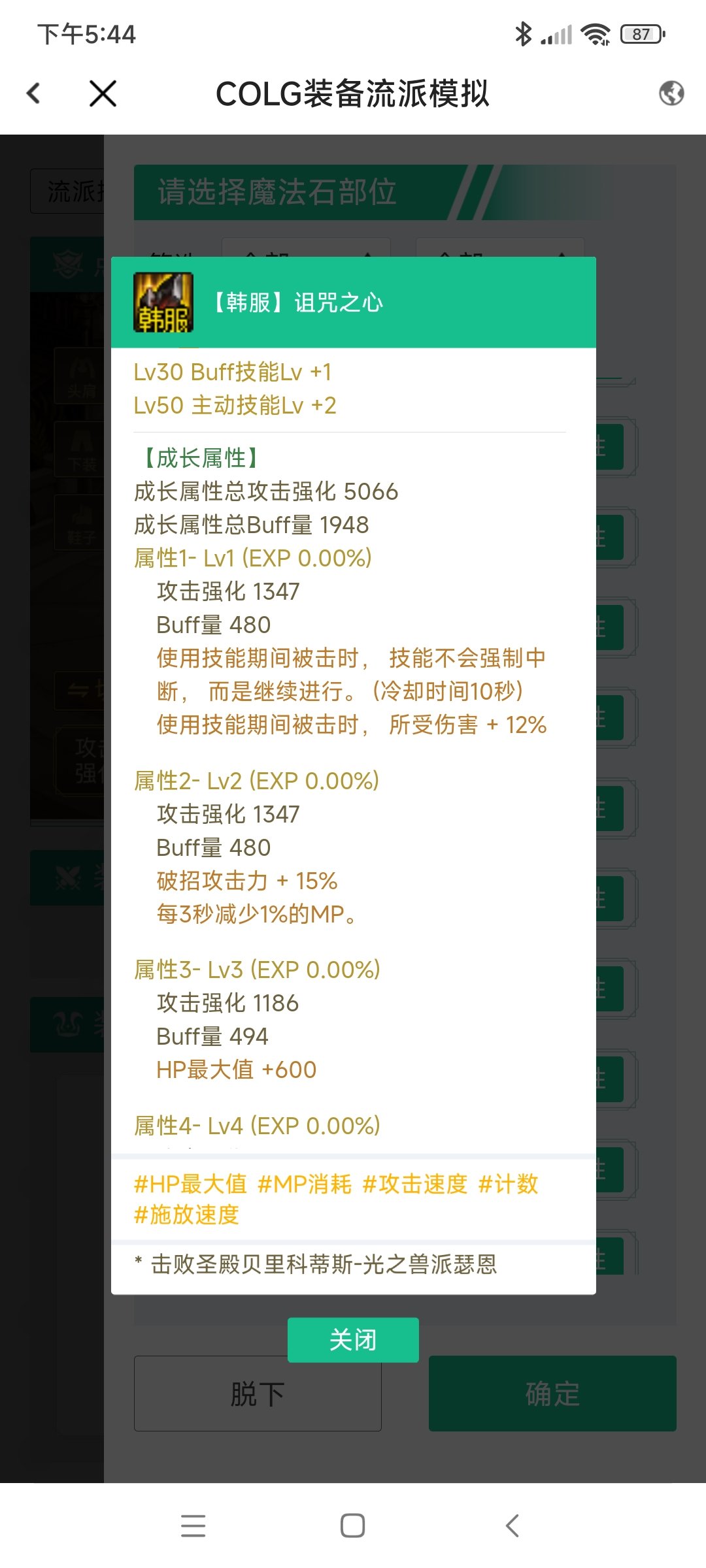The width and height of the screenshot is (706, 1568).
Task: Open the globe browser icon
Action: tap(671, 93)
